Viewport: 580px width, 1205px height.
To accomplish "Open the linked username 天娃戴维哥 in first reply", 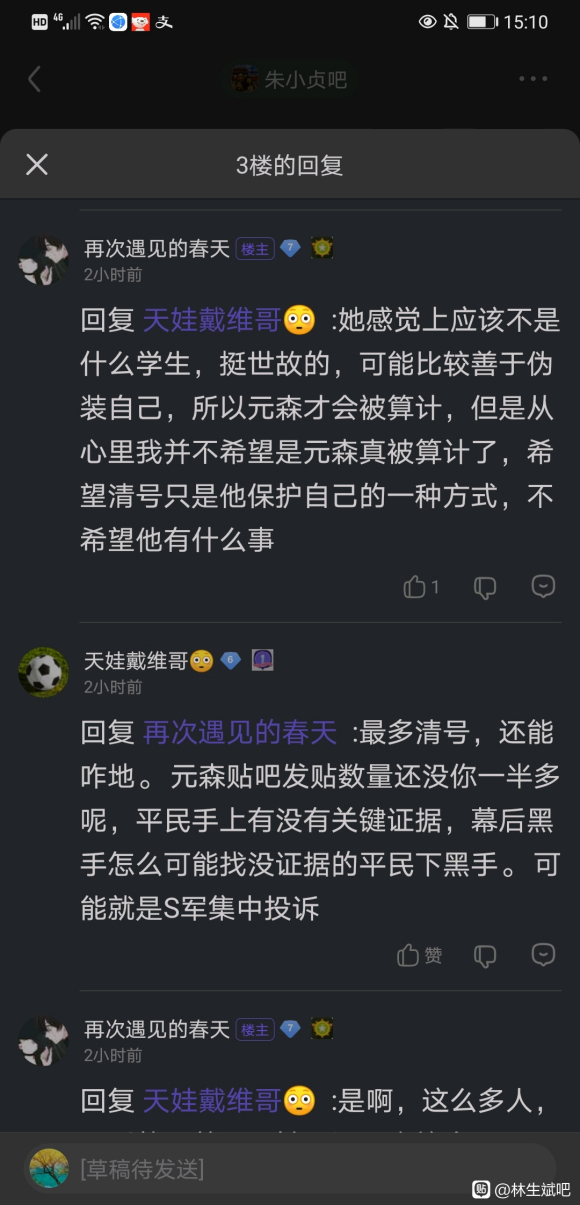I will coord(212,320).
